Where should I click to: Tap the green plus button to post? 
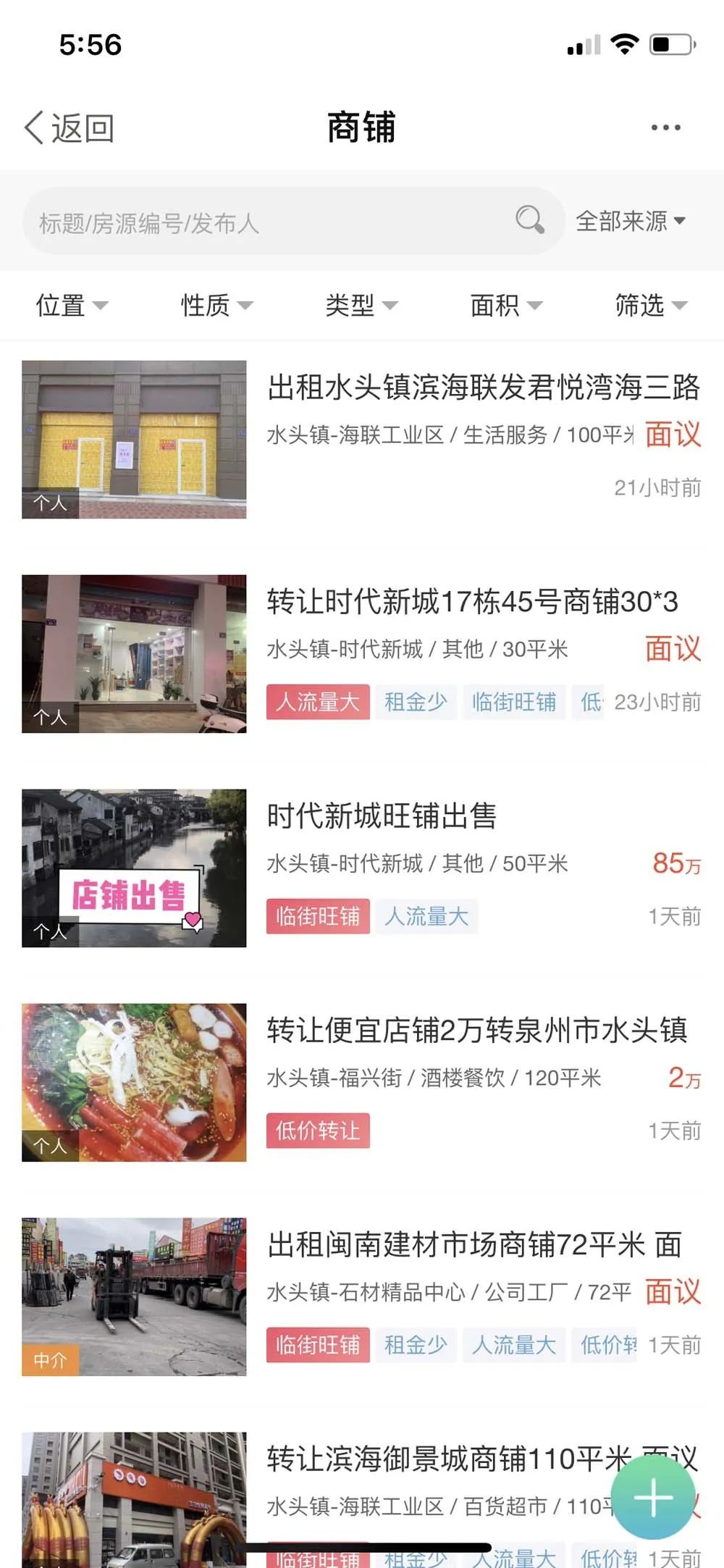click(x=654, y=1498)
